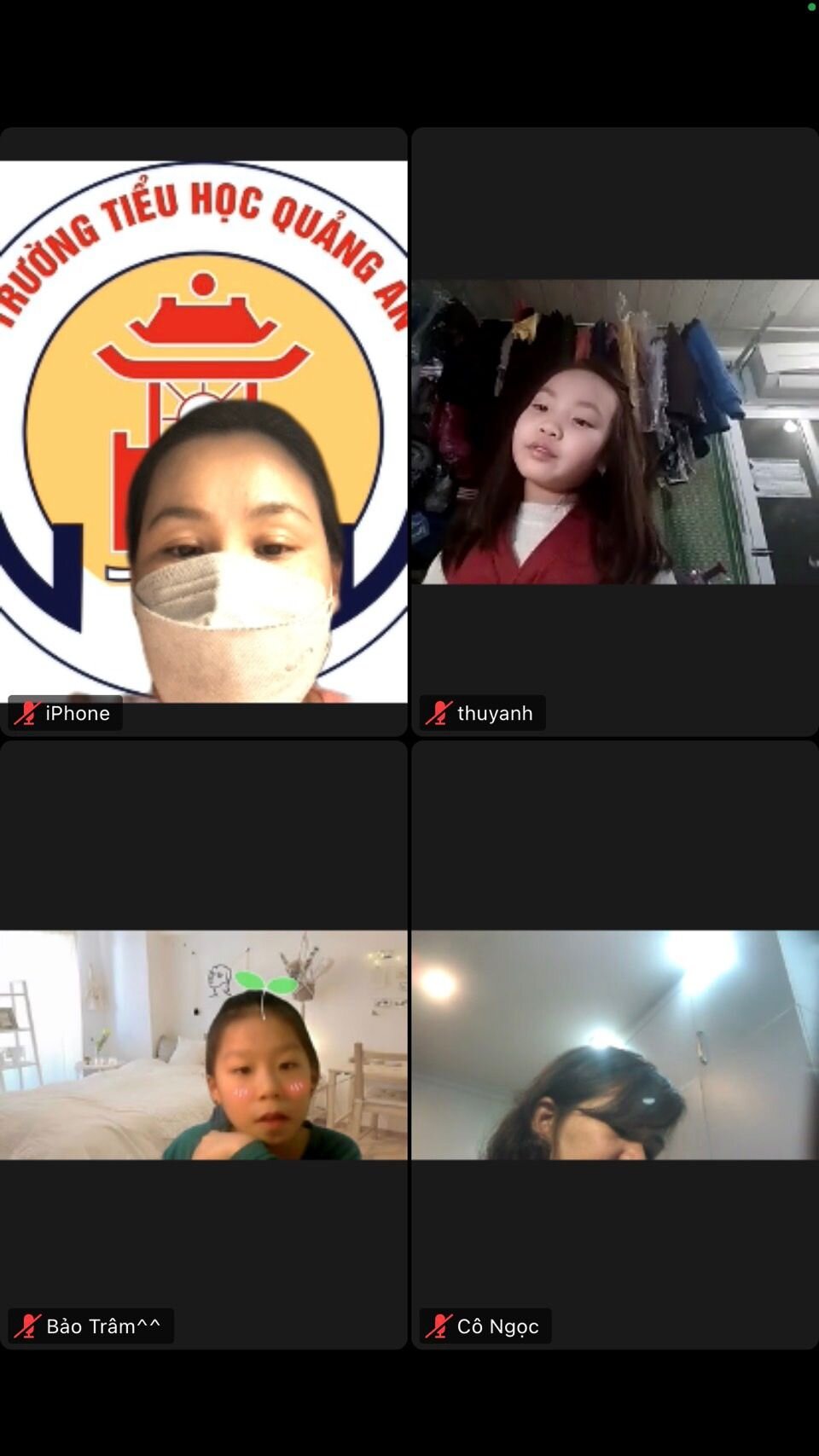This screenshot has height=1456, width=819.
Task: Tap Bảo Trâm^^'s video tile
Action: click(x=203, y=1044)
